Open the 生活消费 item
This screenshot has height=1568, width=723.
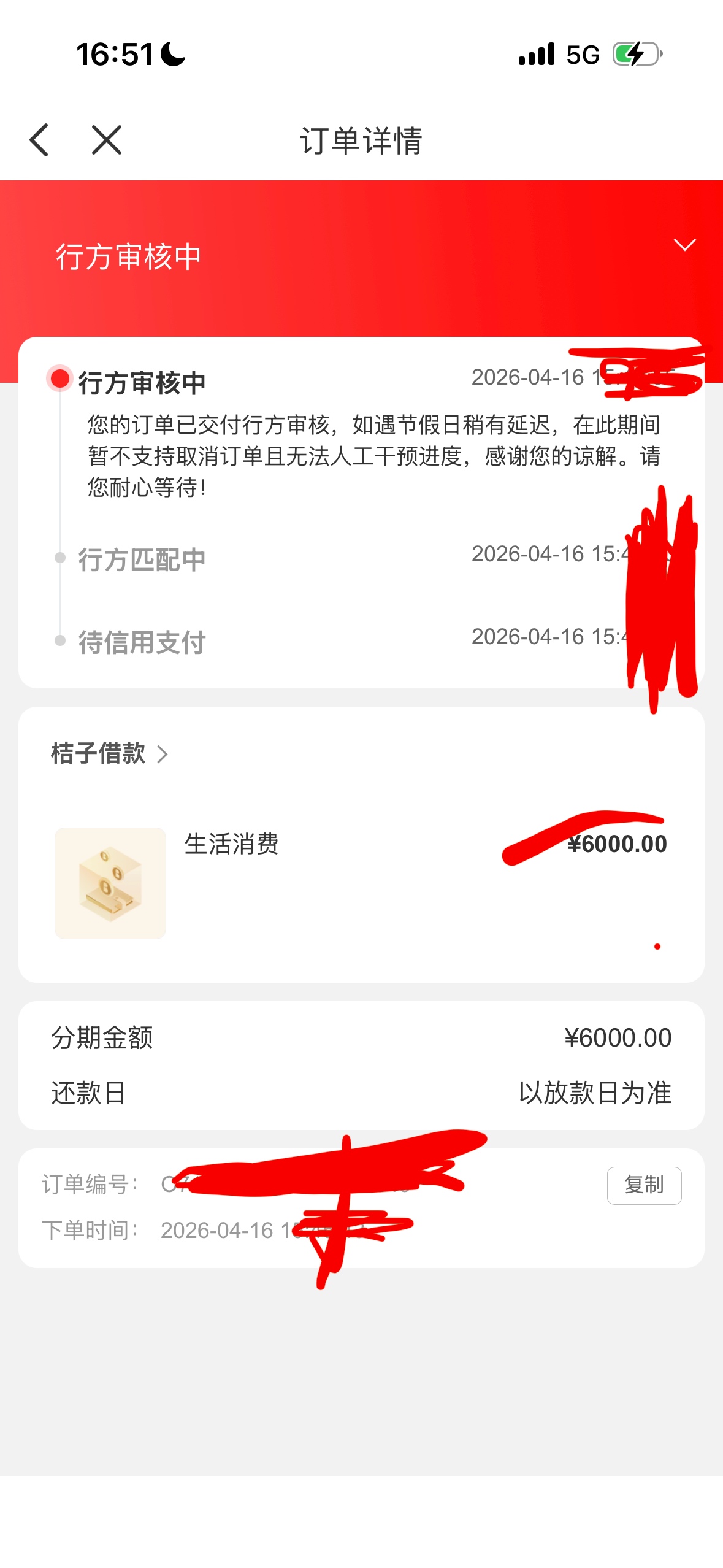point(232,844)
